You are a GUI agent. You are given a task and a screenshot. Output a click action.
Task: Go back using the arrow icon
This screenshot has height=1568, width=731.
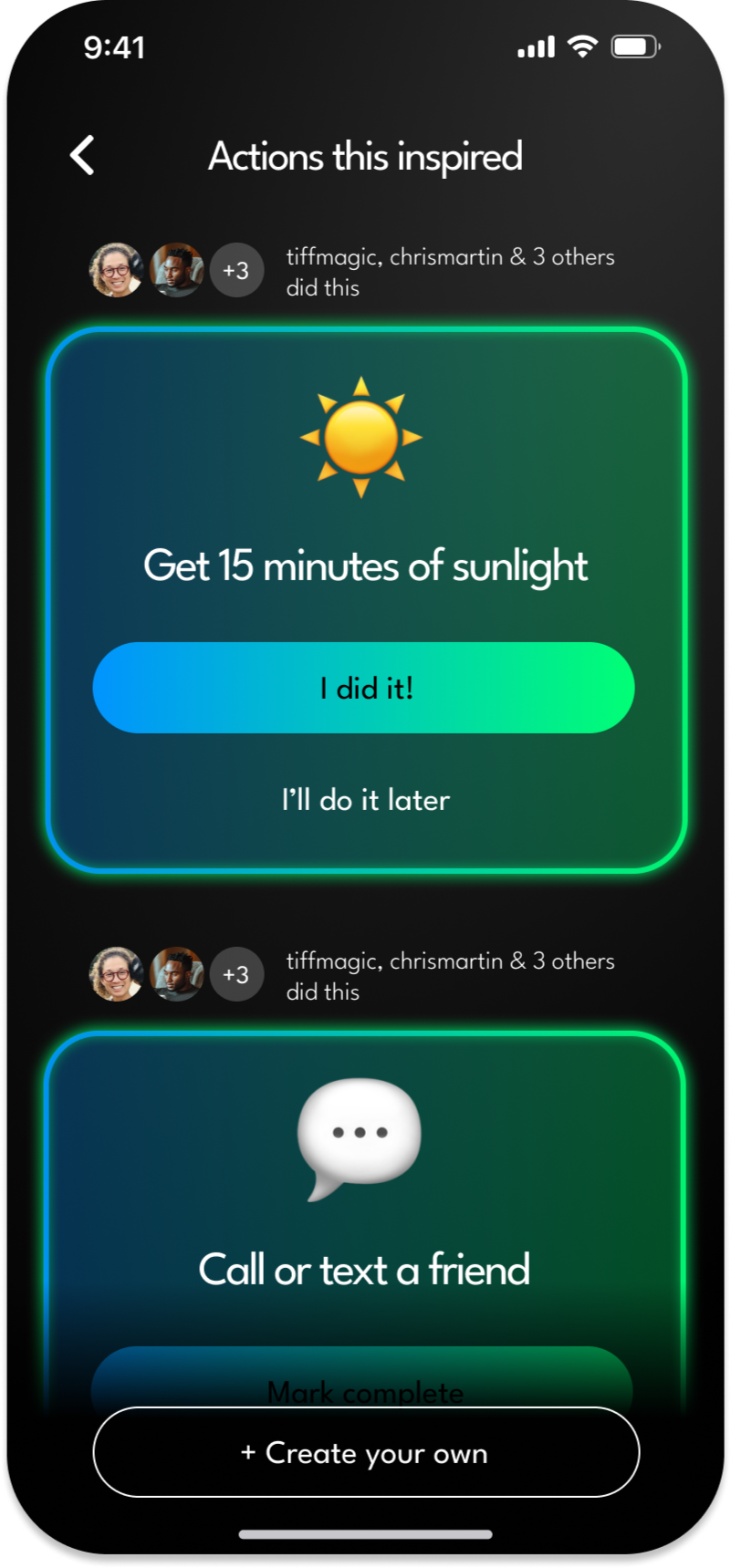(x=83, y=156)
